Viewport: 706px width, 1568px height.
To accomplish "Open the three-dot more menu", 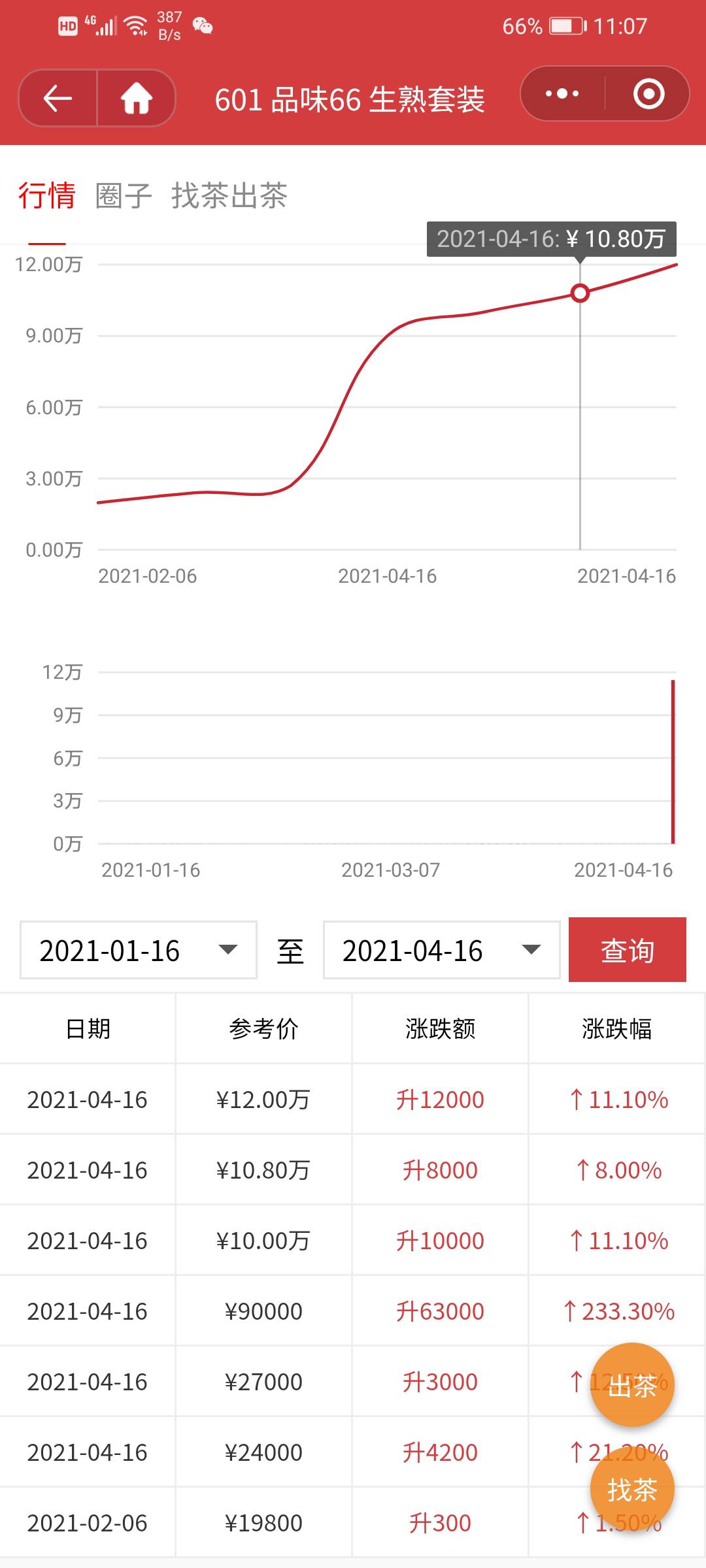I will (562, 93).
